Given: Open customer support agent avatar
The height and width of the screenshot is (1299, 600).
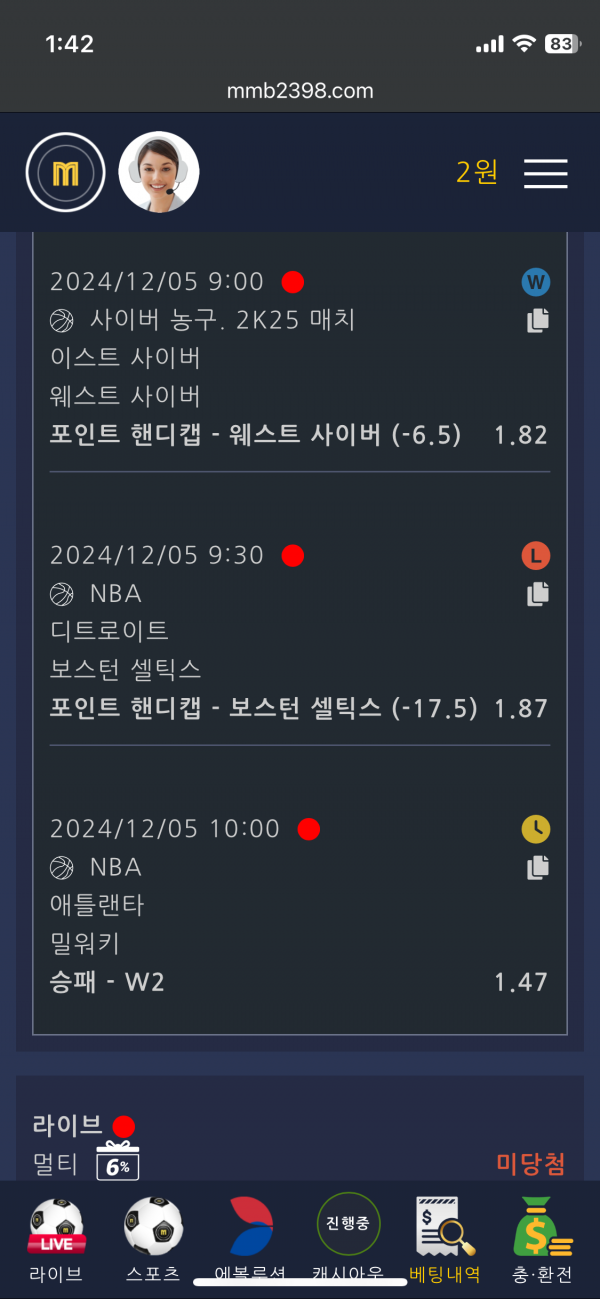Looking at the screenshot, I should 159,173.
